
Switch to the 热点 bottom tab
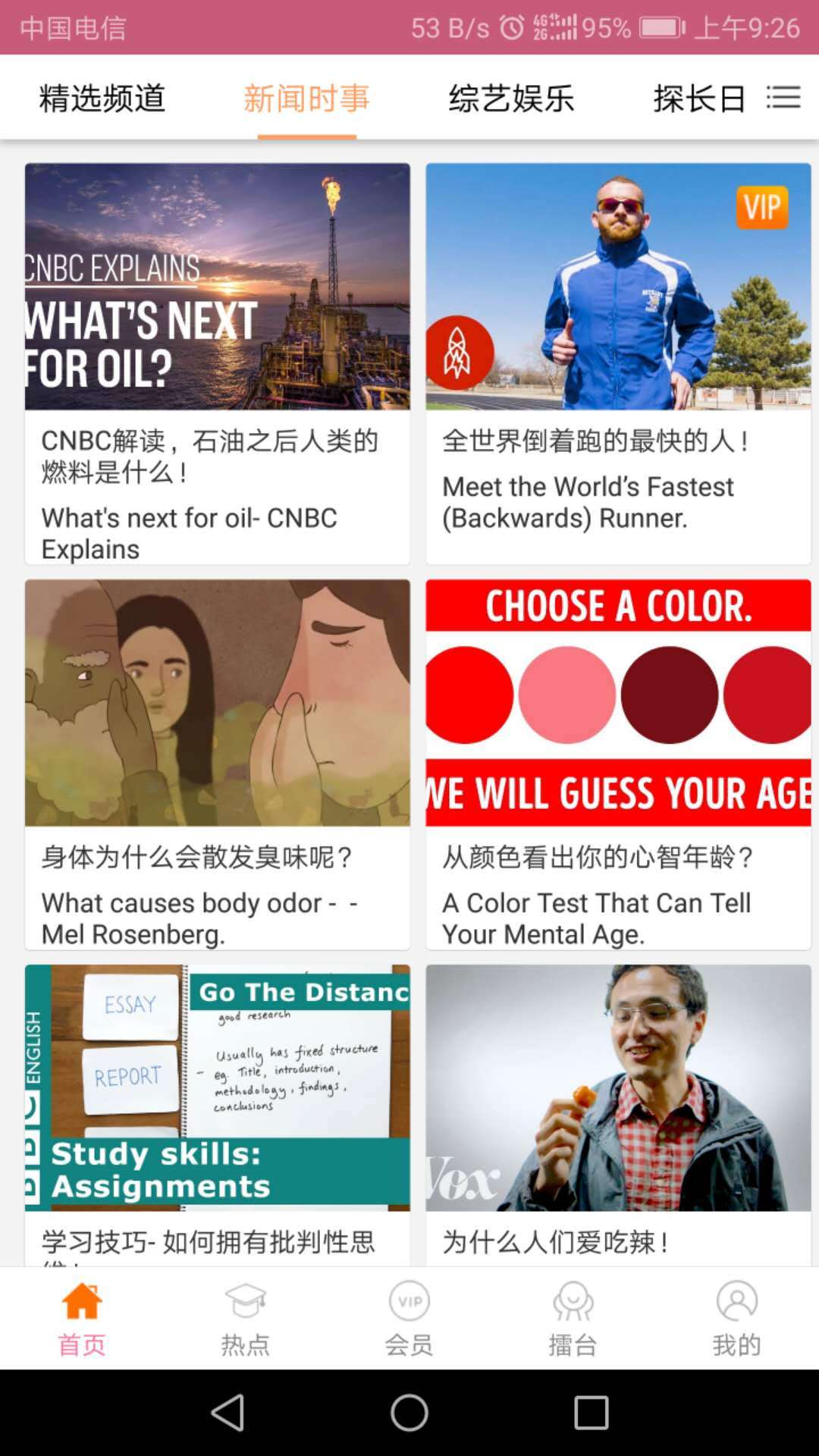coord(246,1318)
